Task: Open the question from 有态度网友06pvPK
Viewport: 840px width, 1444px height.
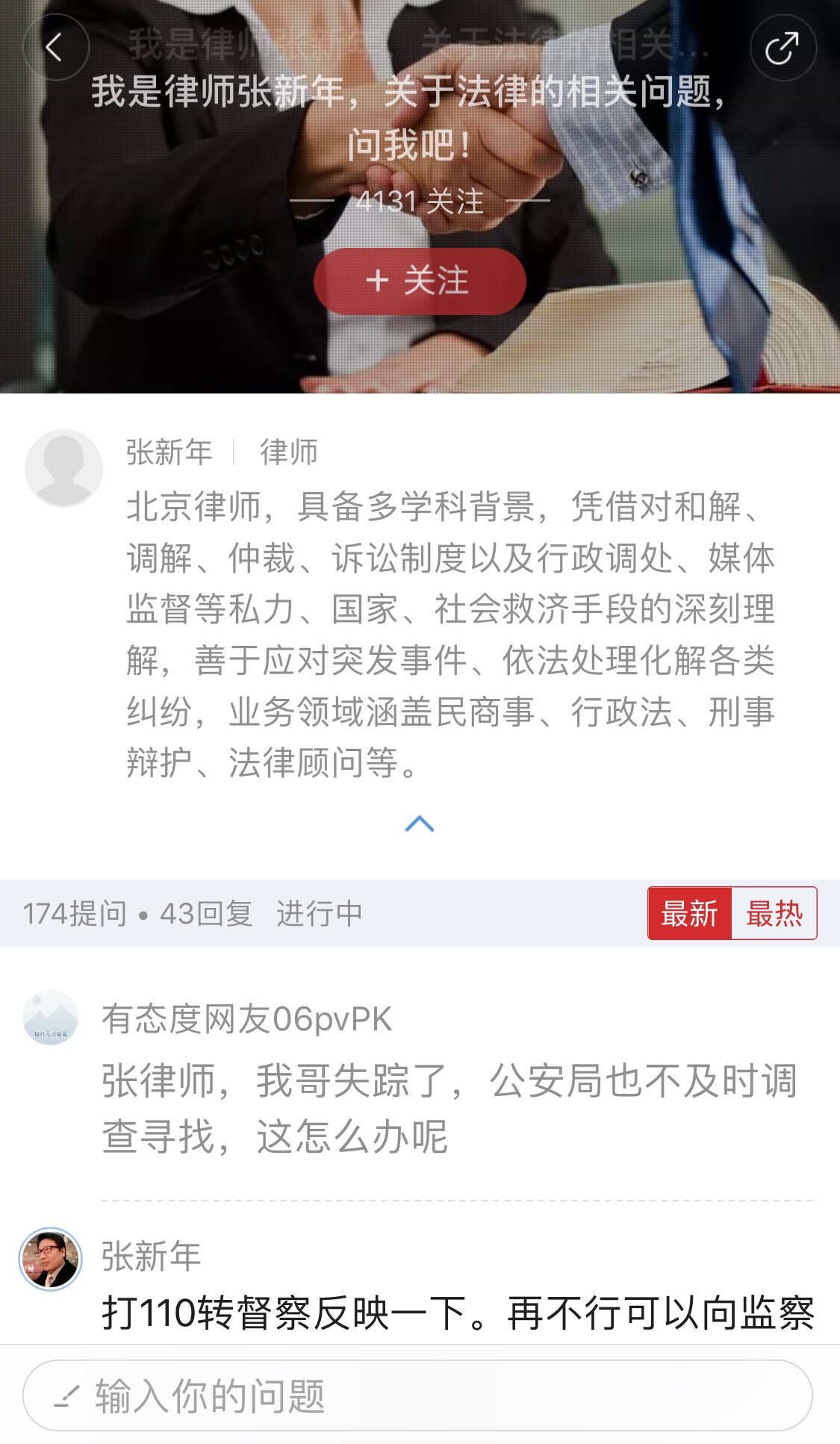Action: (x=448, y=1108)
